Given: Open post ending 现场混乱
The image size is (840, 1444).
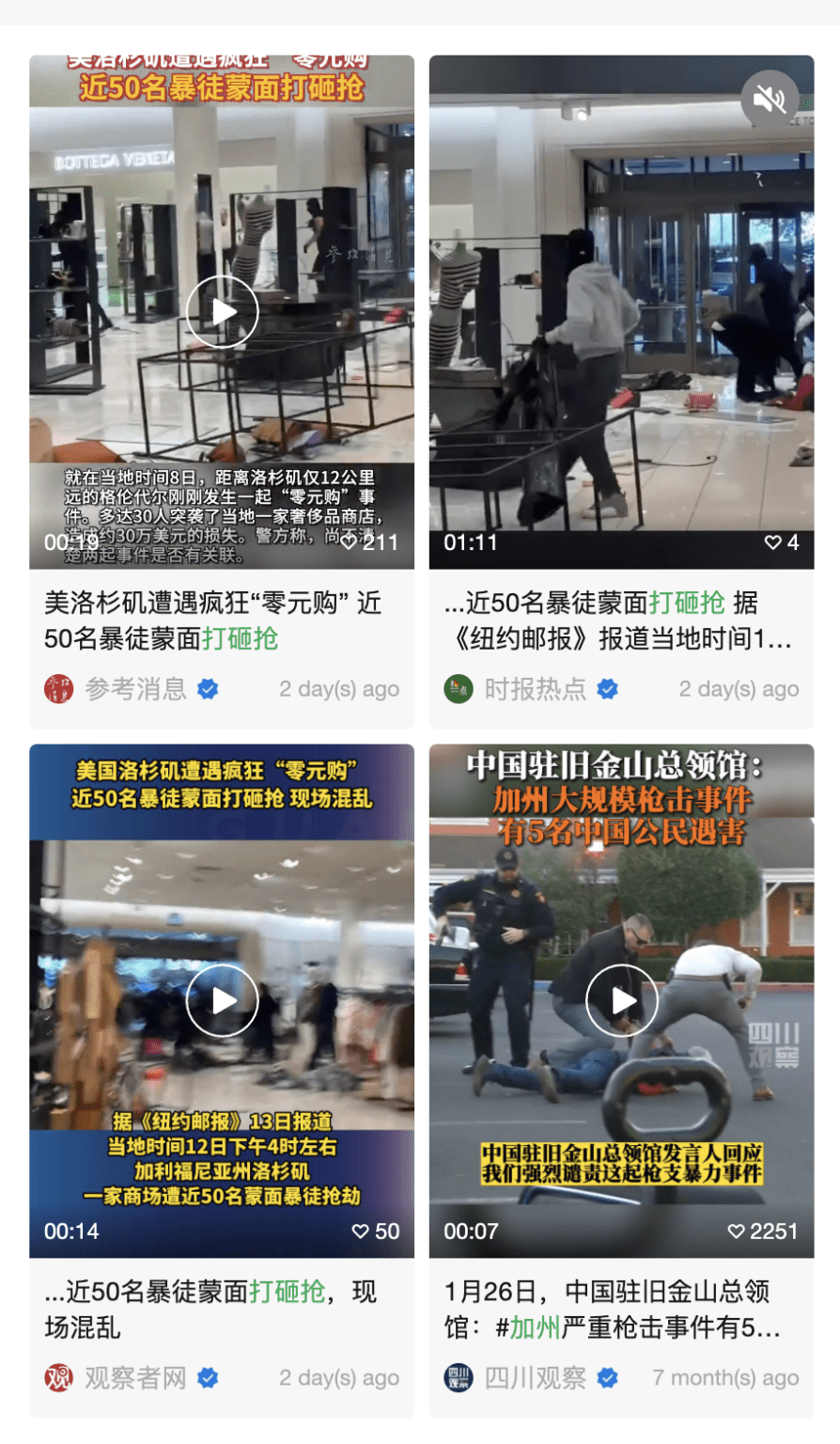Looking at the screenshot, I should point(210,1310).
